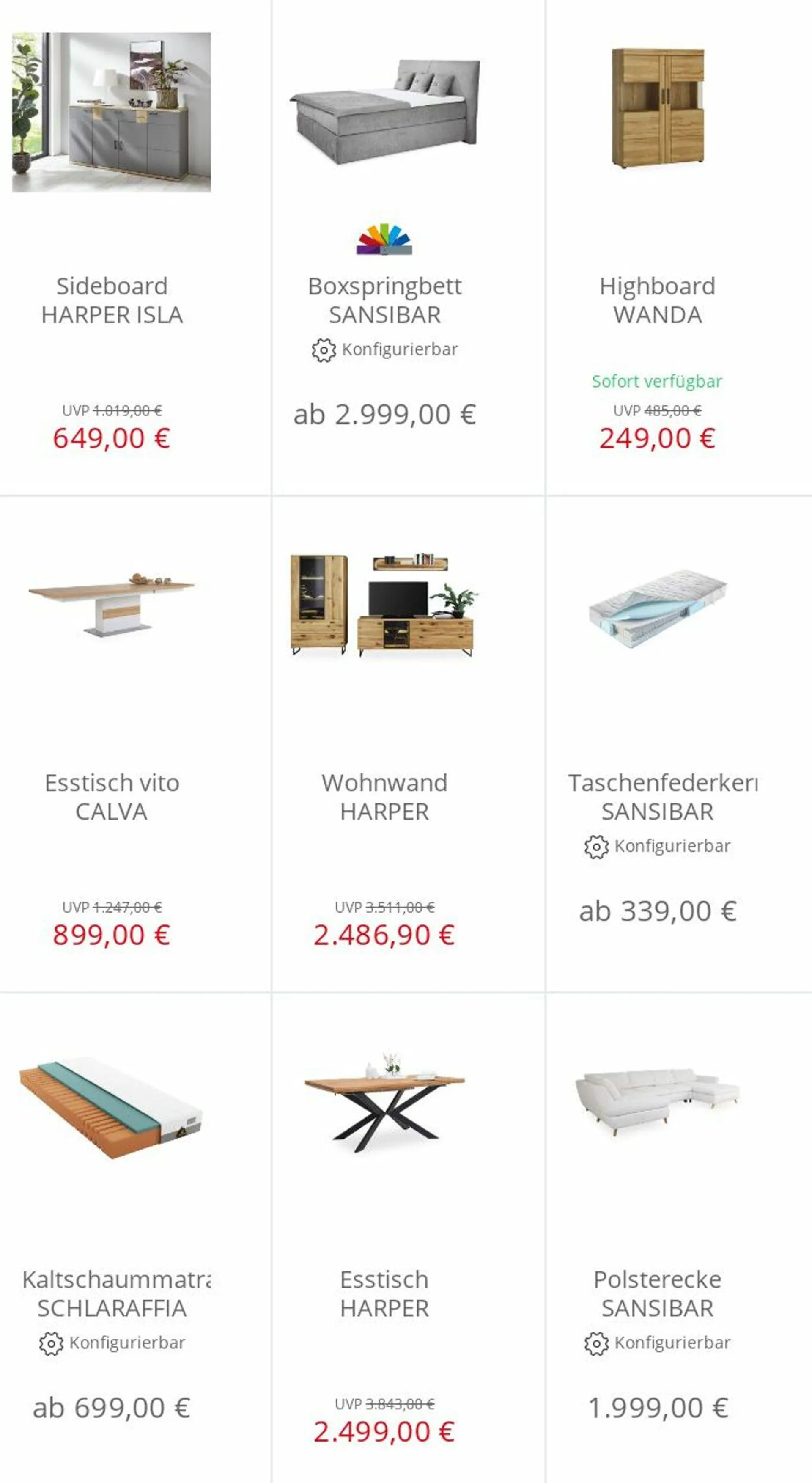The width and height of the screenshot is (812, 1483).
Task: View the Boxspringbett SANSIBAR product
Action: tap(384, 300)
